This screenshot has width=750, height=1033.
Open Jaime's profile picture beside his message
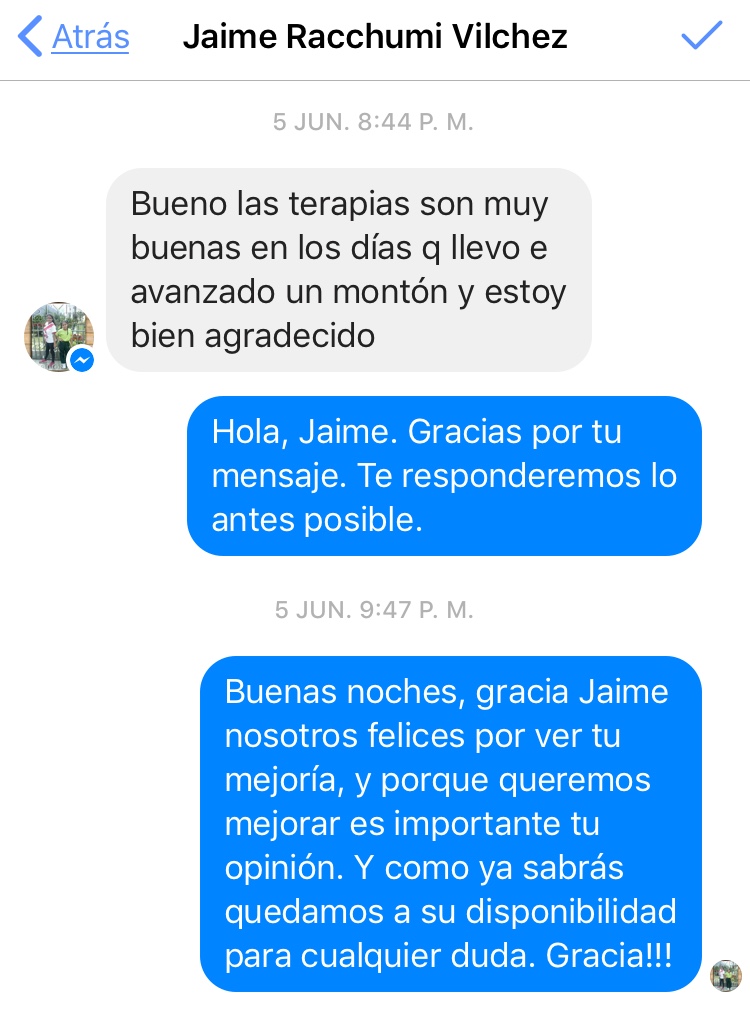[58, 336]
